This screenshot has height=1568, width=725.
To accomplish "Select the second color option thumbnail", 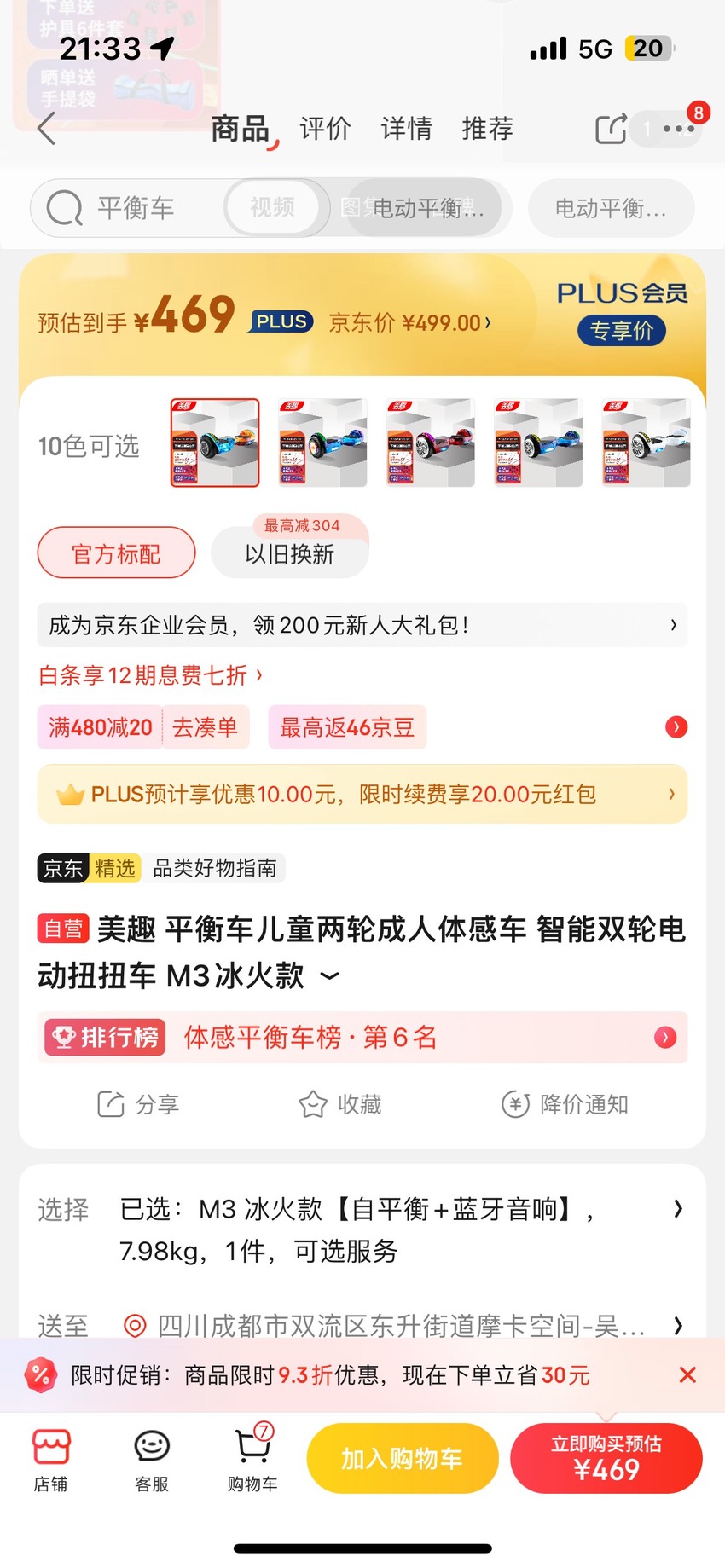I will click(322, 443).
